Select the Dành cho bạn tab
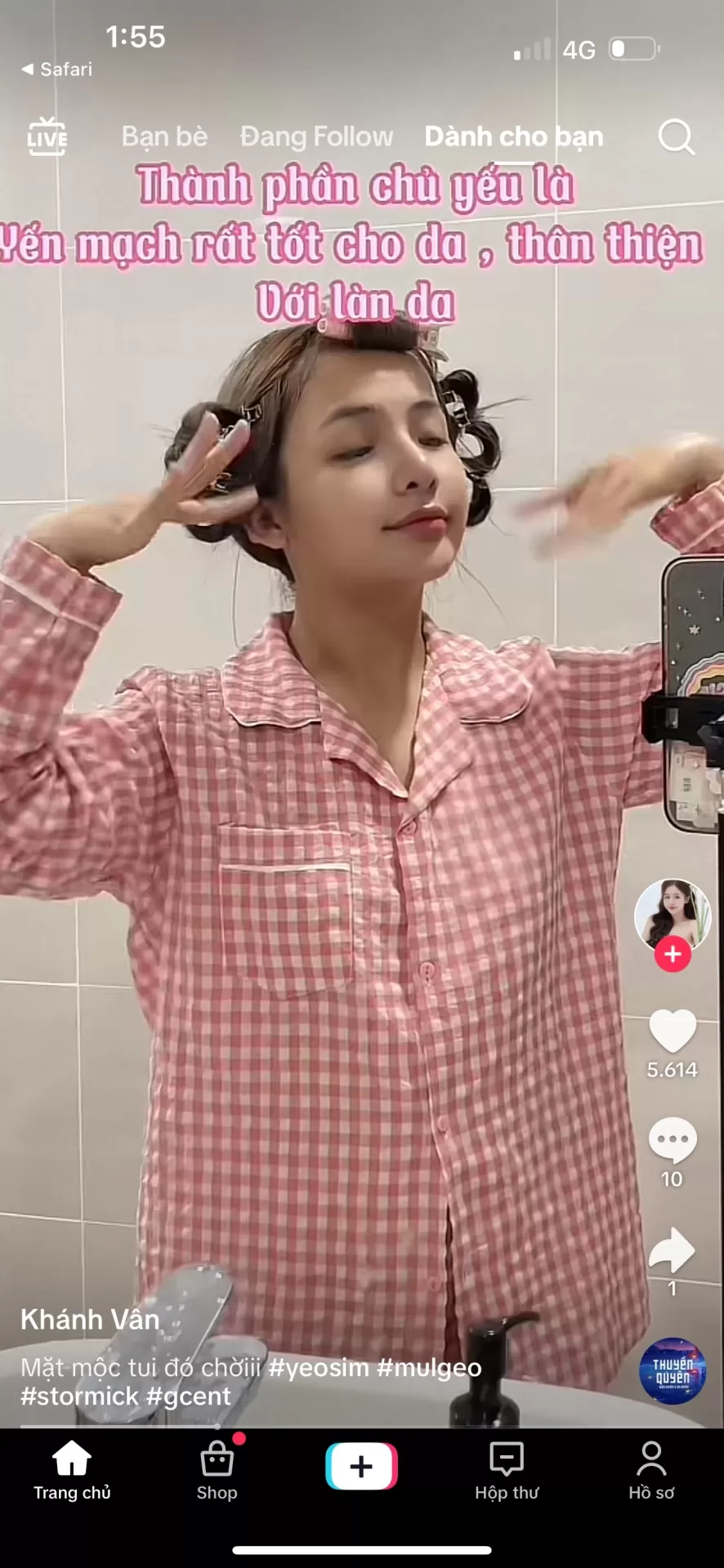The height and width of the screenshot is (1568, 724). [513, 136]
